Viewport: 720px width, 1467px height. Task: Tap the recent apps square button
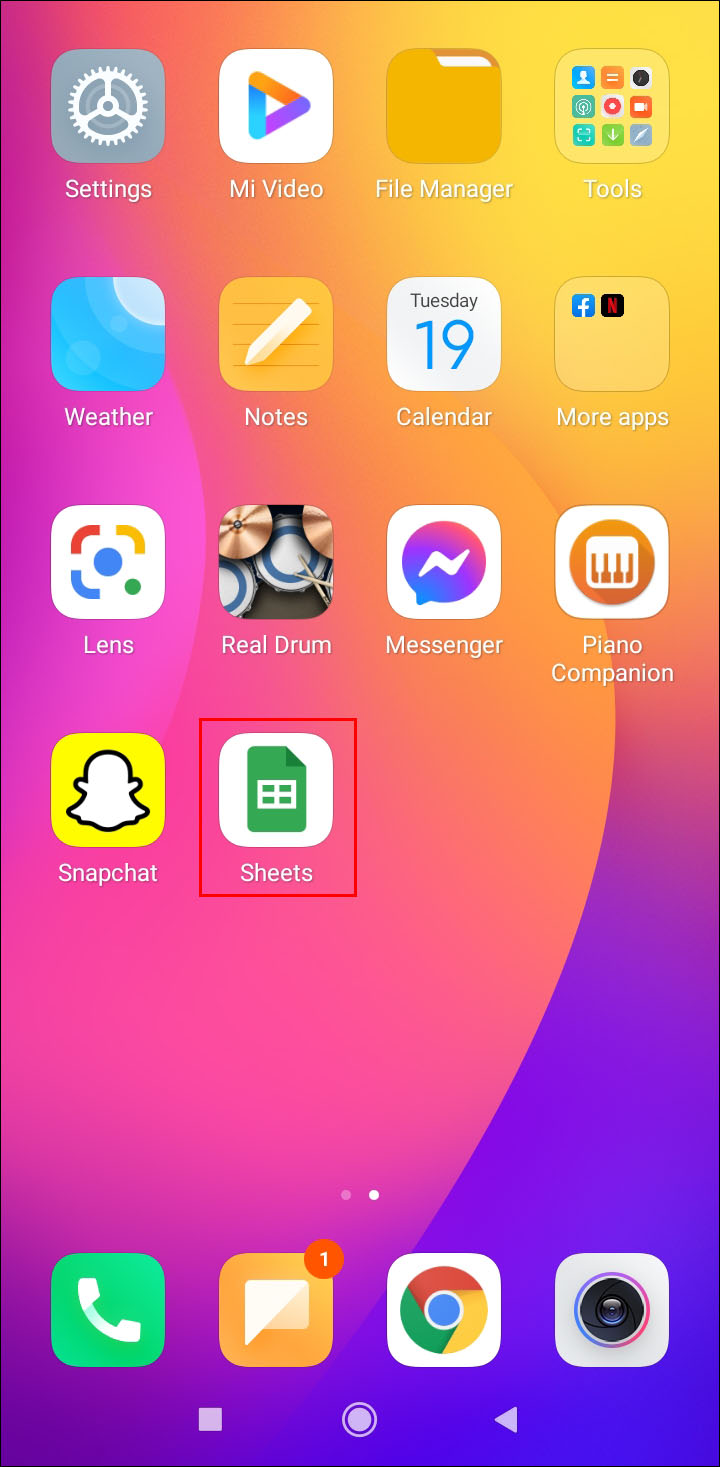pyautogui.click(x=210, y=1418)
